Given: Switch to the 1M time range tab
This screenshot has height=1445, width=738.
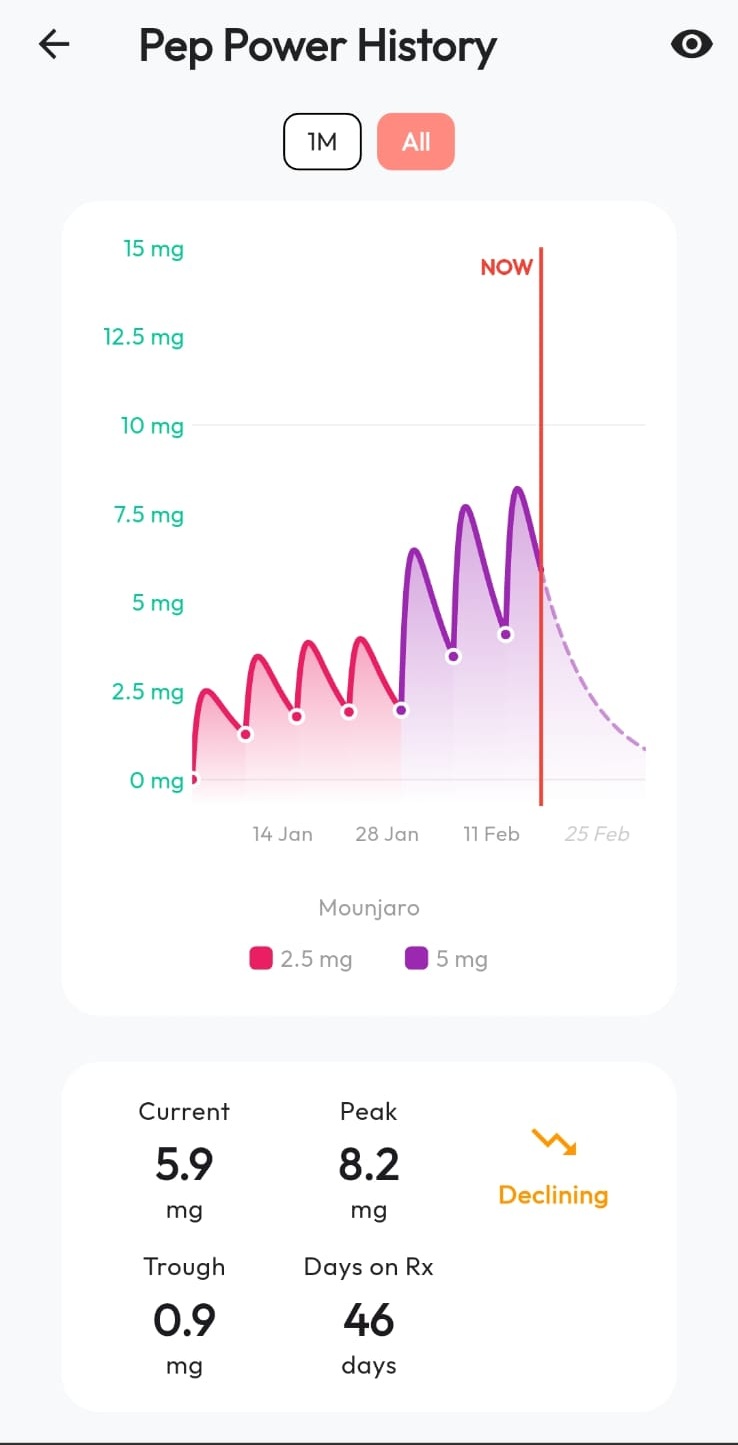Looking at the screenshot, I should point(321,142).
